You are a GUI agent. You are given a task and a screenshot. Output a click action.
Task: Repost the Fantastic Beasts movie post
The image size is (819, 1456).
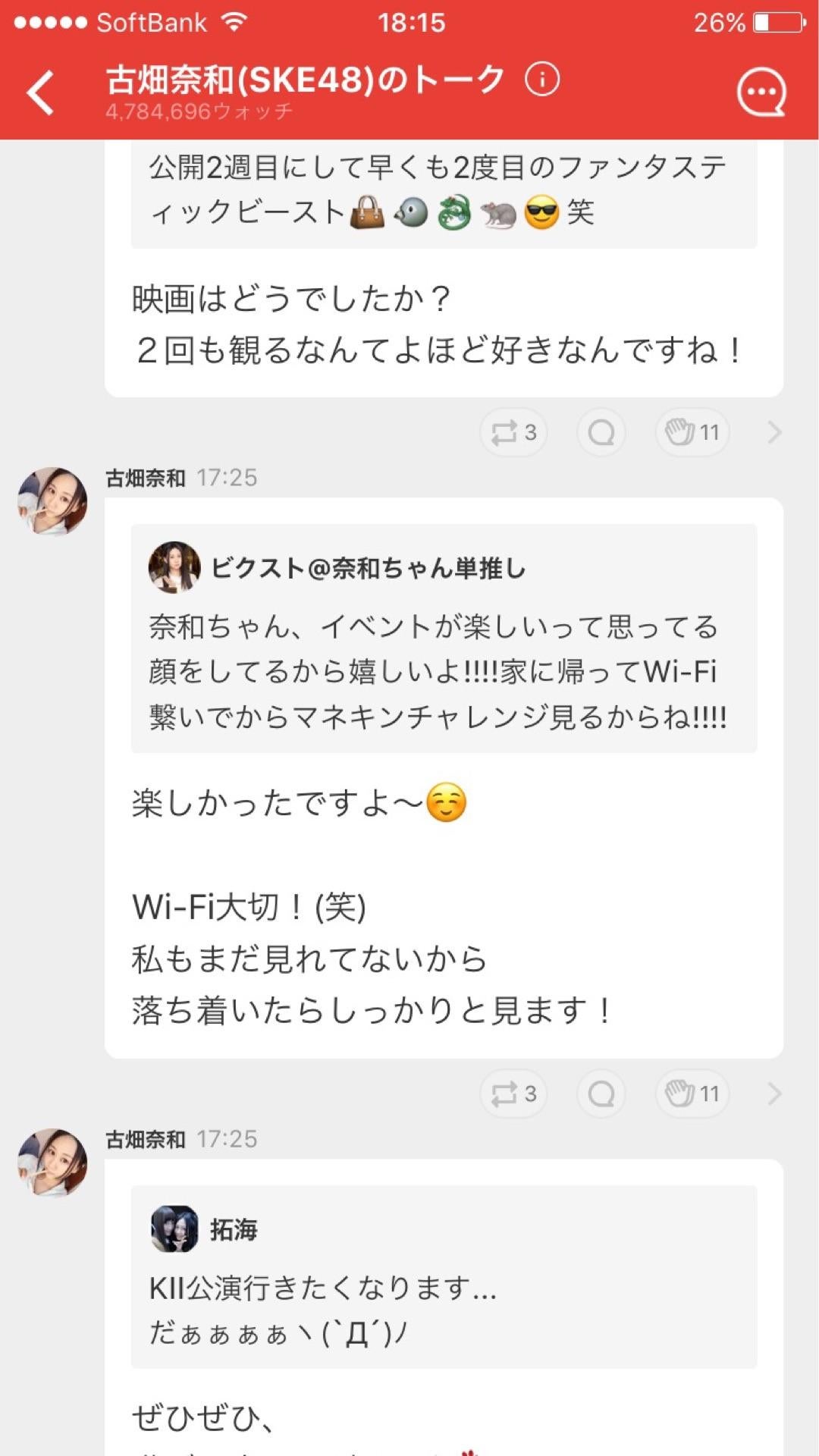513,432
